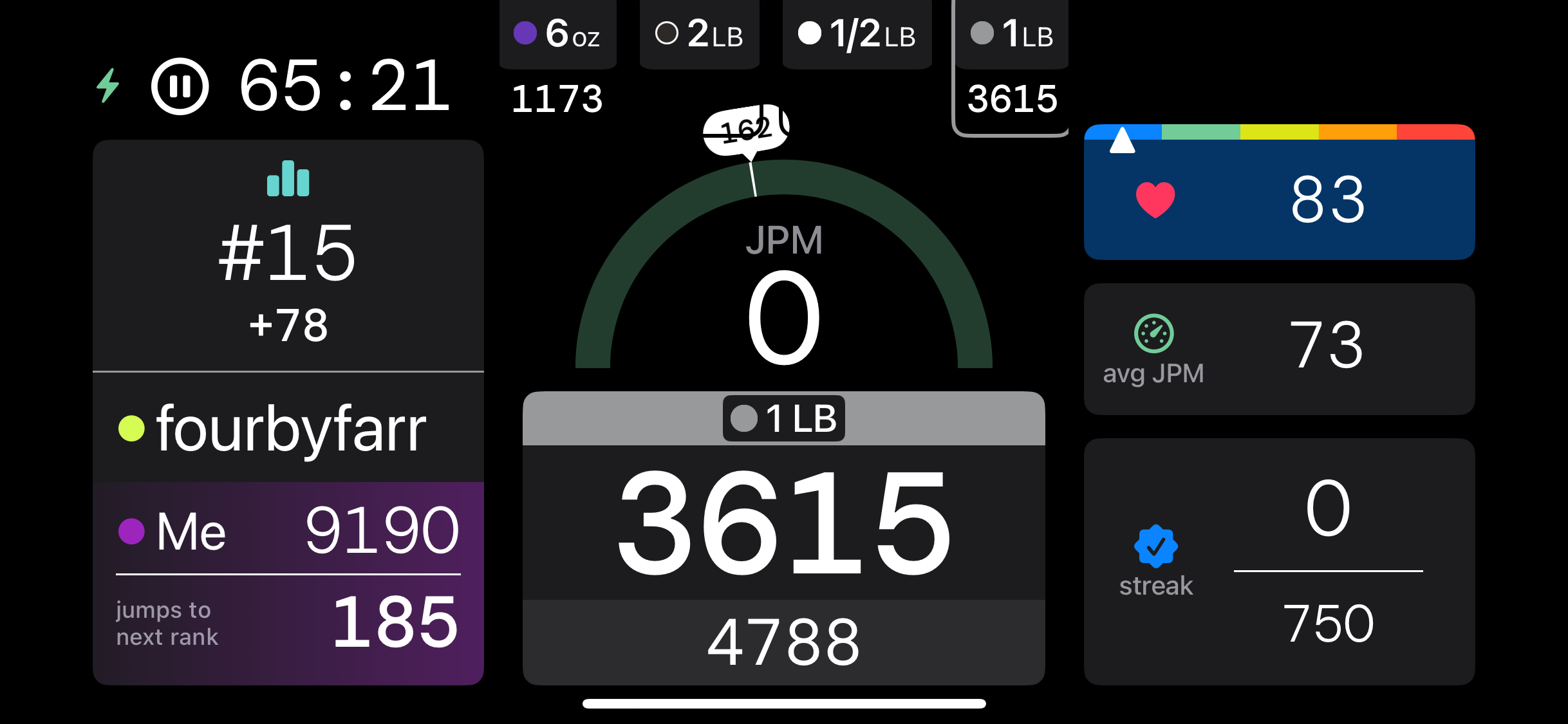Viewport: 1568px width, 724px height.
Task: Open the #15 leaderboard rank card
Action: pyautogui.click(x=288, y=256)
